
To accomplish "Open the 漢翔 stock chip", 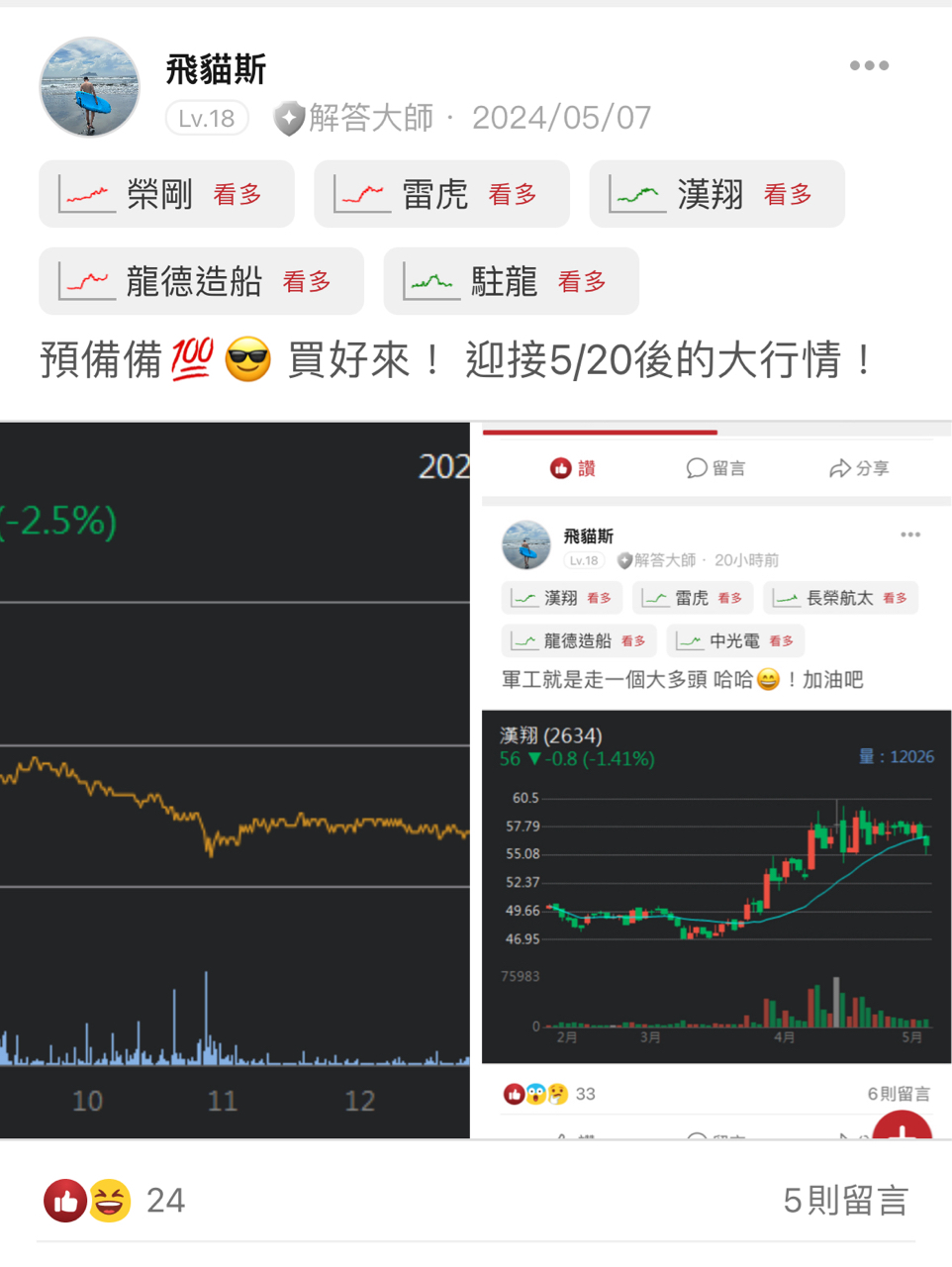I will point(716,194).
